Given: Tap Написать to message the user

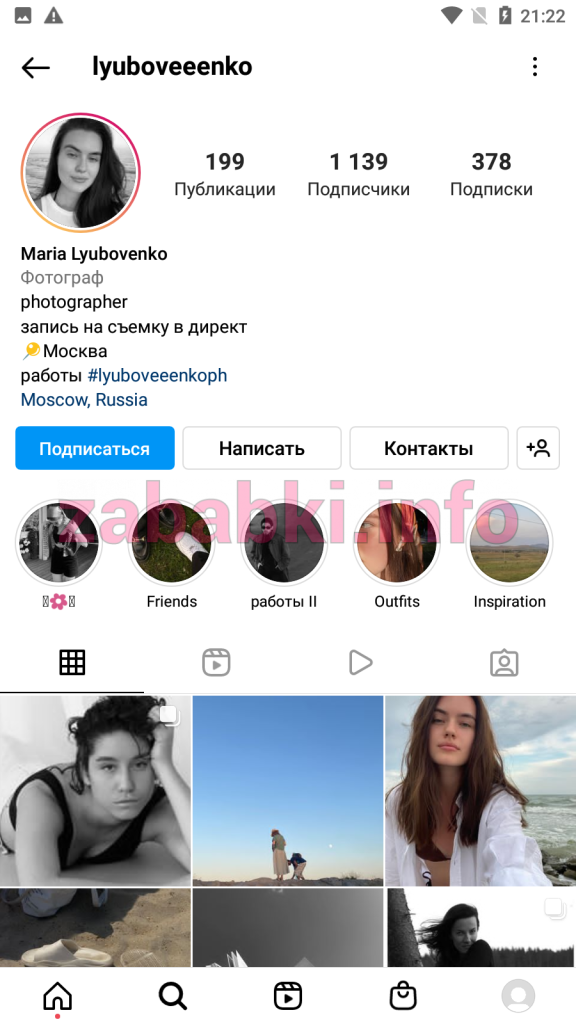Looking at the screenshot, I should (262, 448).
